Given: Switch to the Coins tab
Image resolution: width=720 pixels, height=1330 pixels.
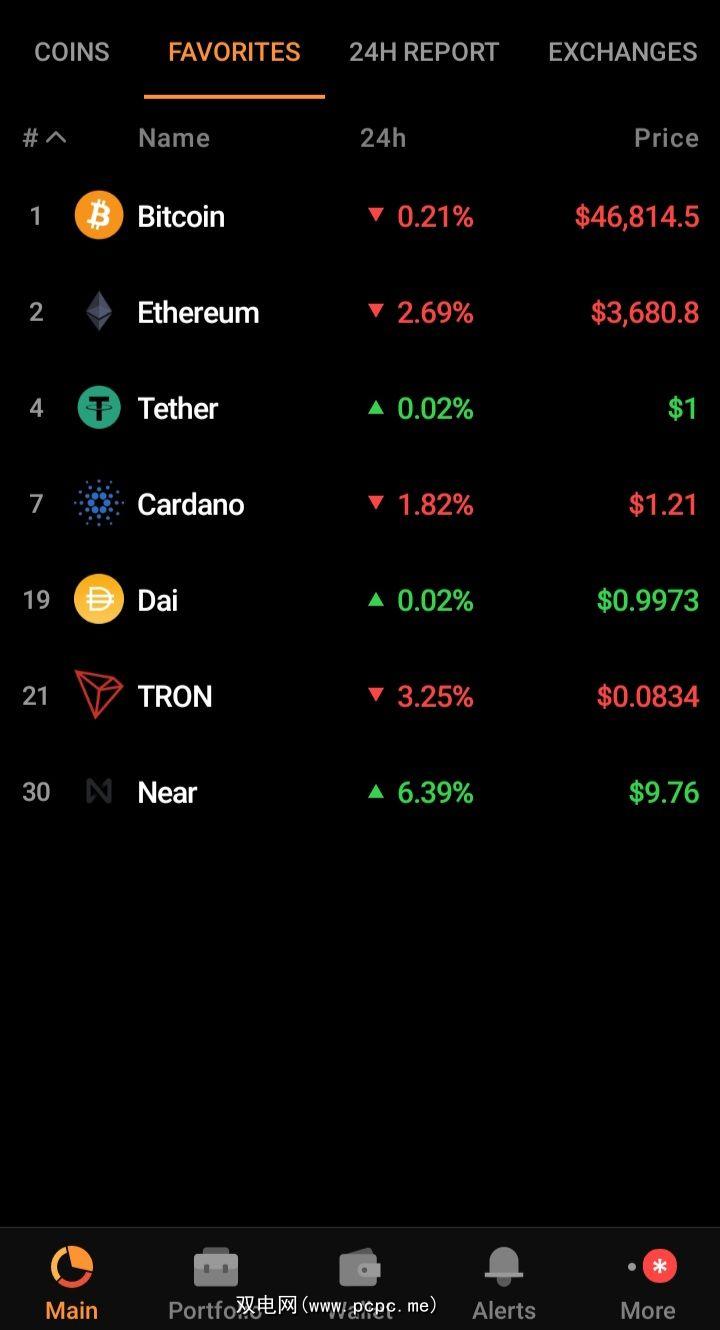Looking at the screenshot, I should click(x=72, y=52).
